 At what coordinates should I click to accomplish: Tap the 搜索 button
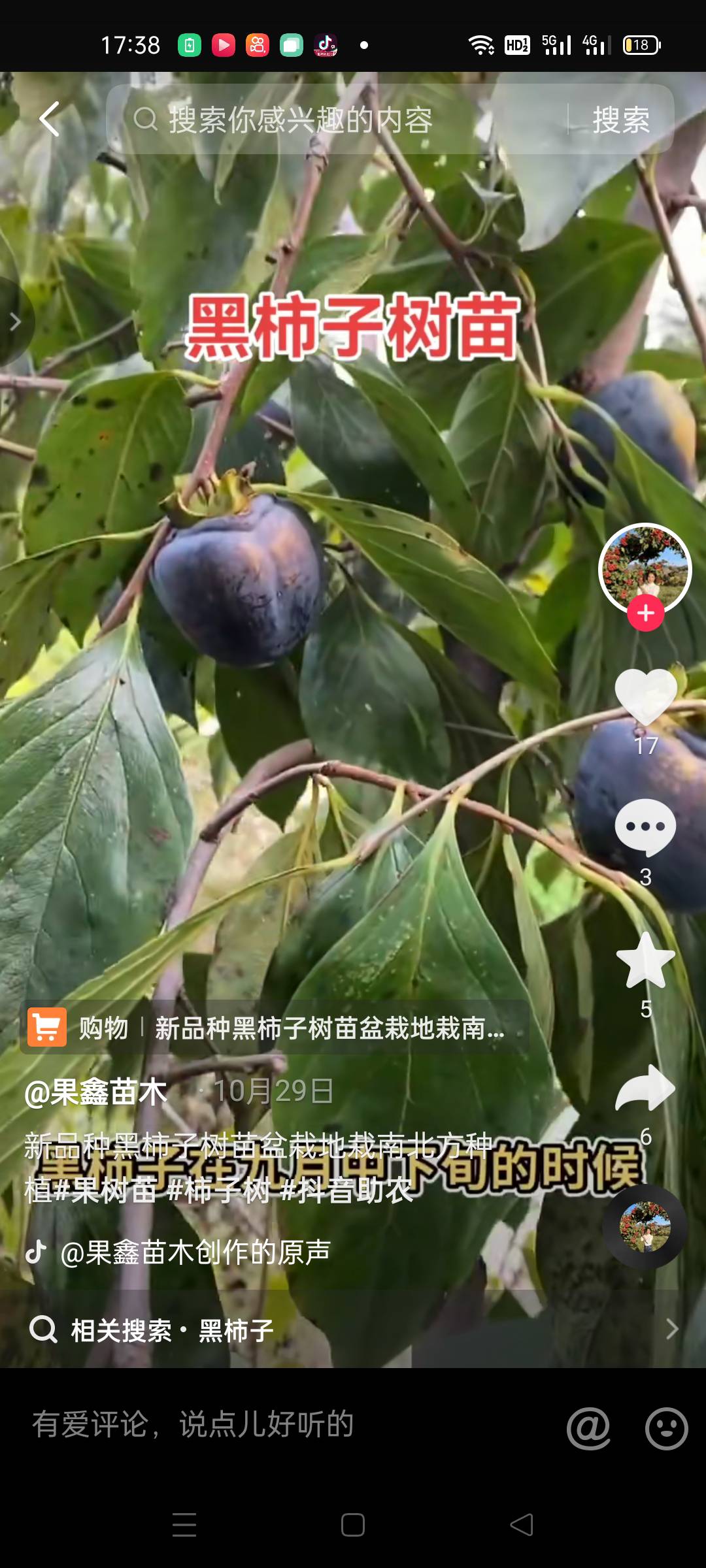(x=621, y=120)
